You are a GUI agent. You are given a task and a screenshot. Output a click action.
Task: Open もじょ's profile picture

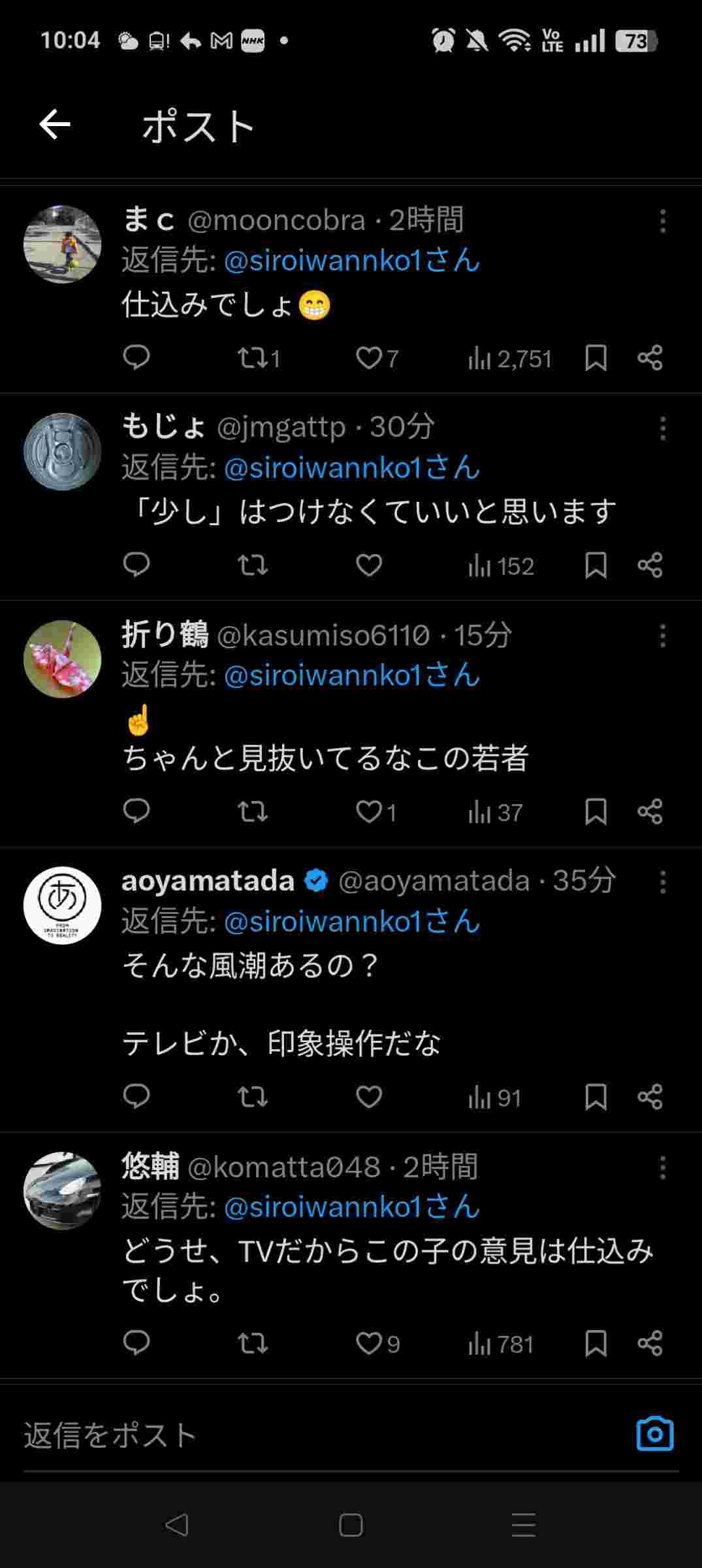(x=63, y=451)
